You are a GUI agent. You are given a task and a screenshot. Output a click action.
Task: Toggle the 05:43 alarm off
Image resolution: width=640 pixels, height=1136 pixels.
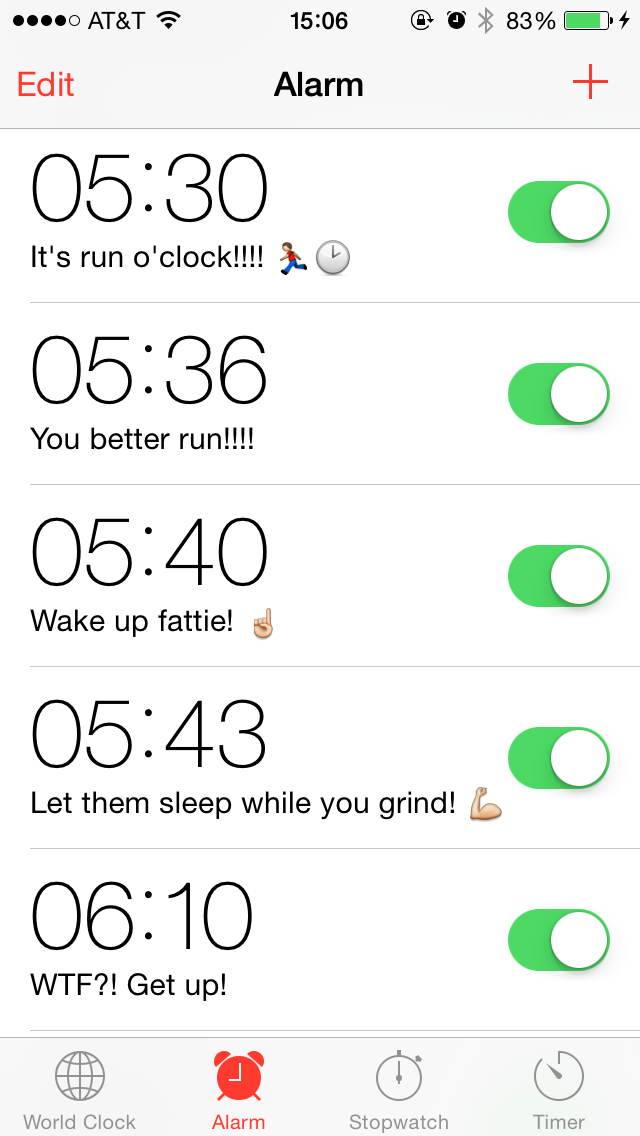click(559, 758)
